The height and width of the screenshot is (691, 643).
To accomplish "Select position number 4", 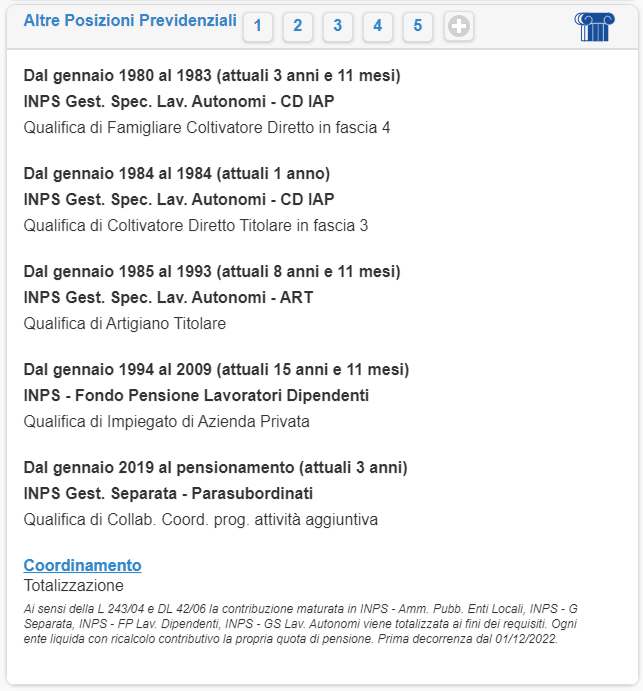I will 378,27.
